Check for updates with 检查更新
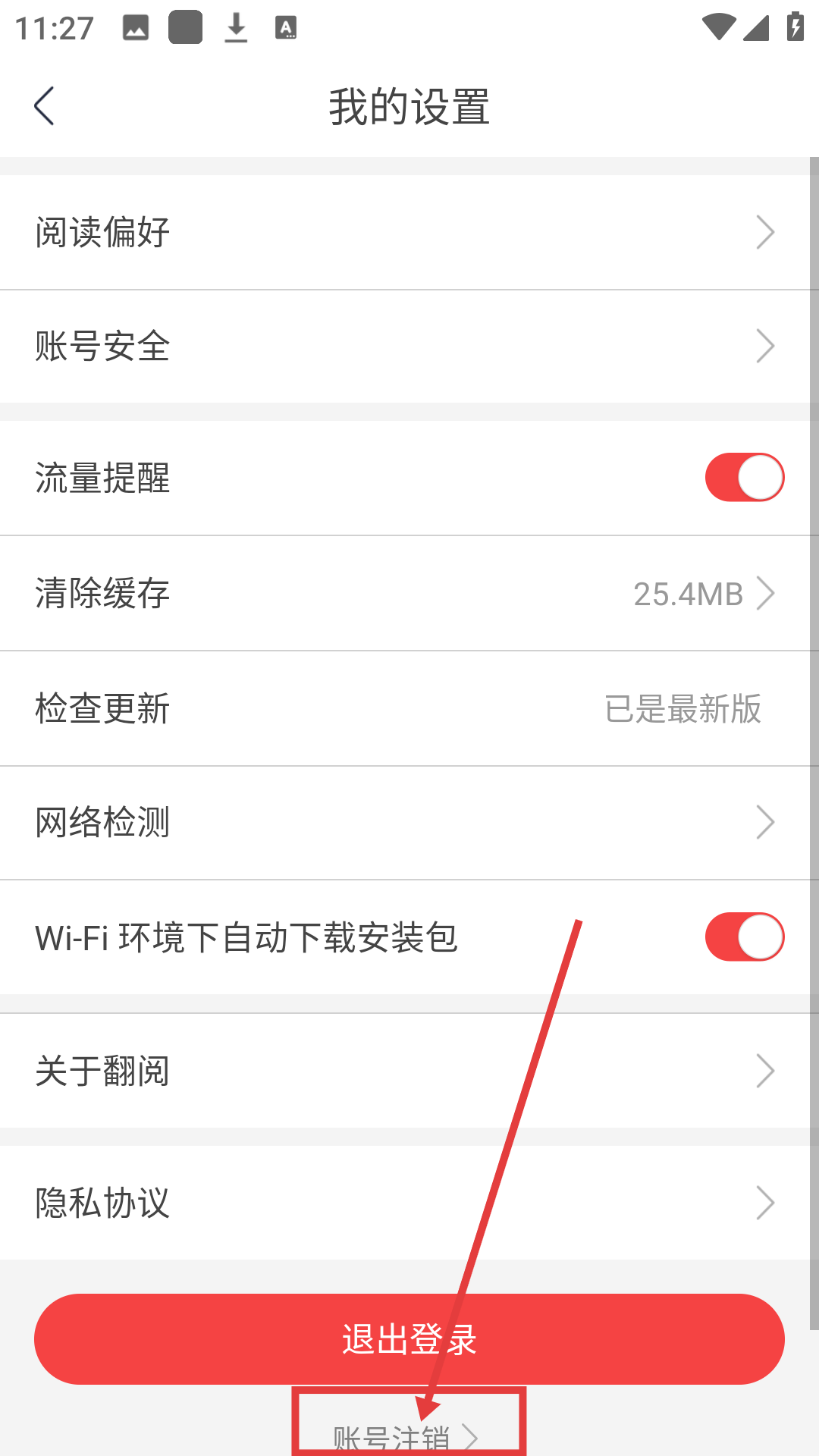The width and height of the screenshot is (819, 1456). tap(409, 709)
